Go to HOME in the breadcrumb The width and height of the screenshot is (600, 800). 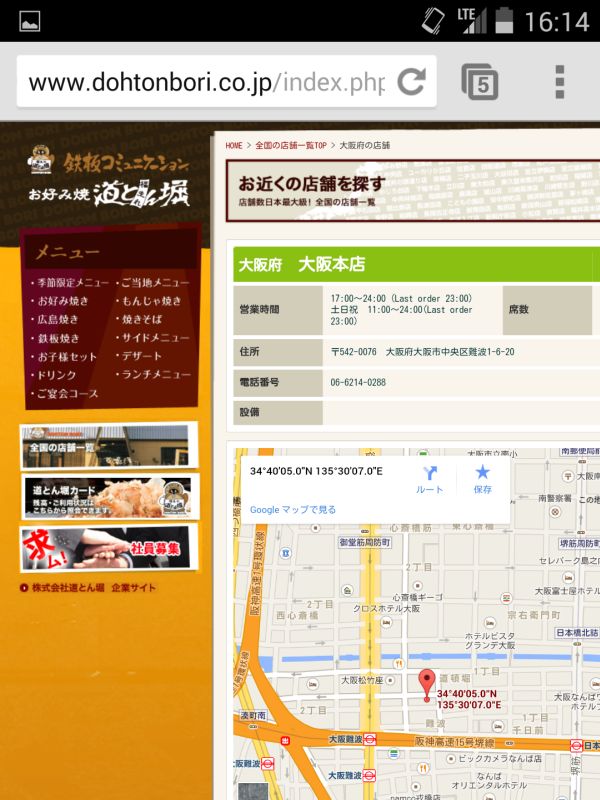coord(234,146)
